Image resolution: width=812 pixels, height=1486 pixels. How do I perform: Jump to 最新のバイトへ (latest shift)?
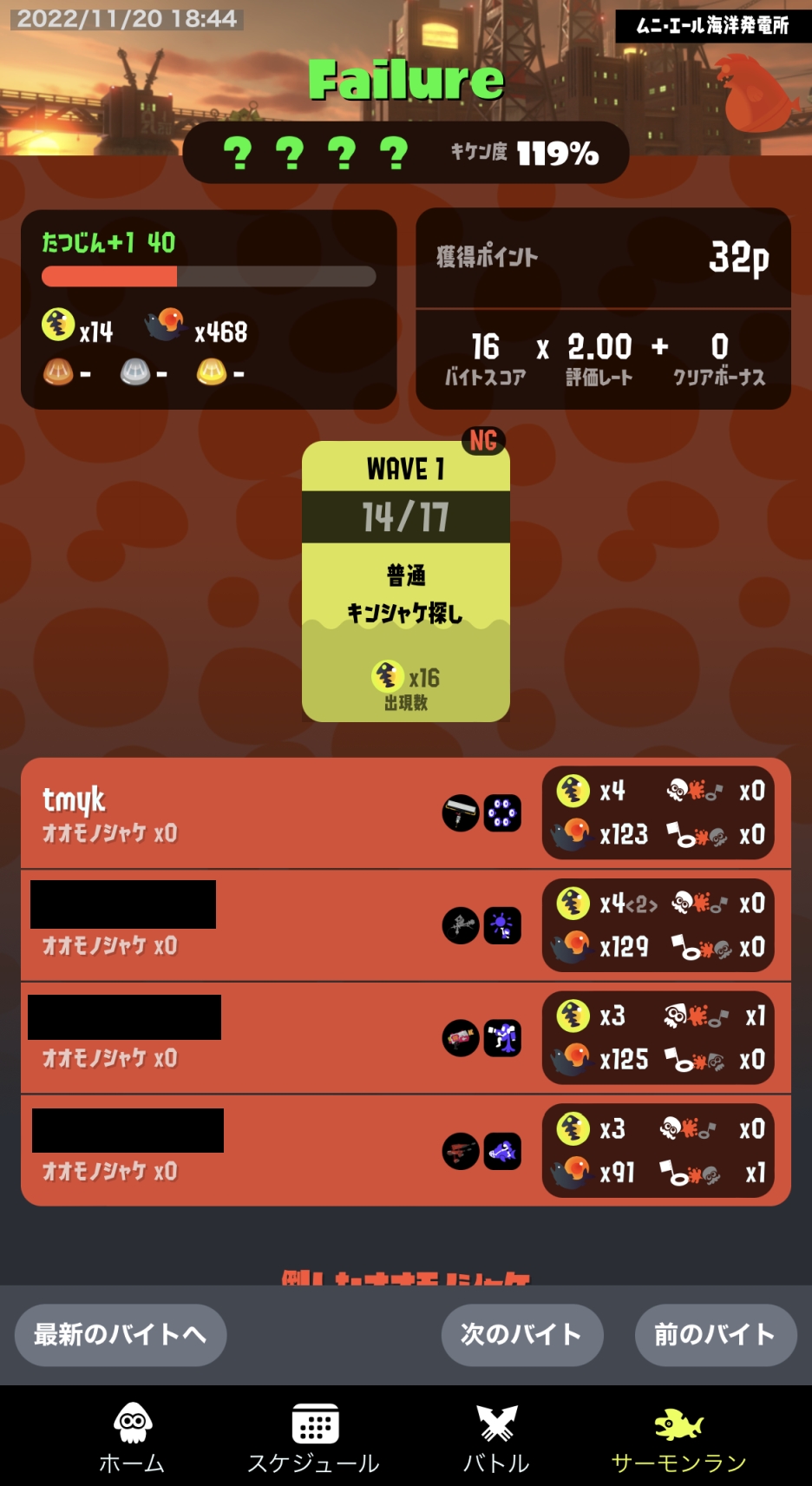click(x=121, y=1334)
